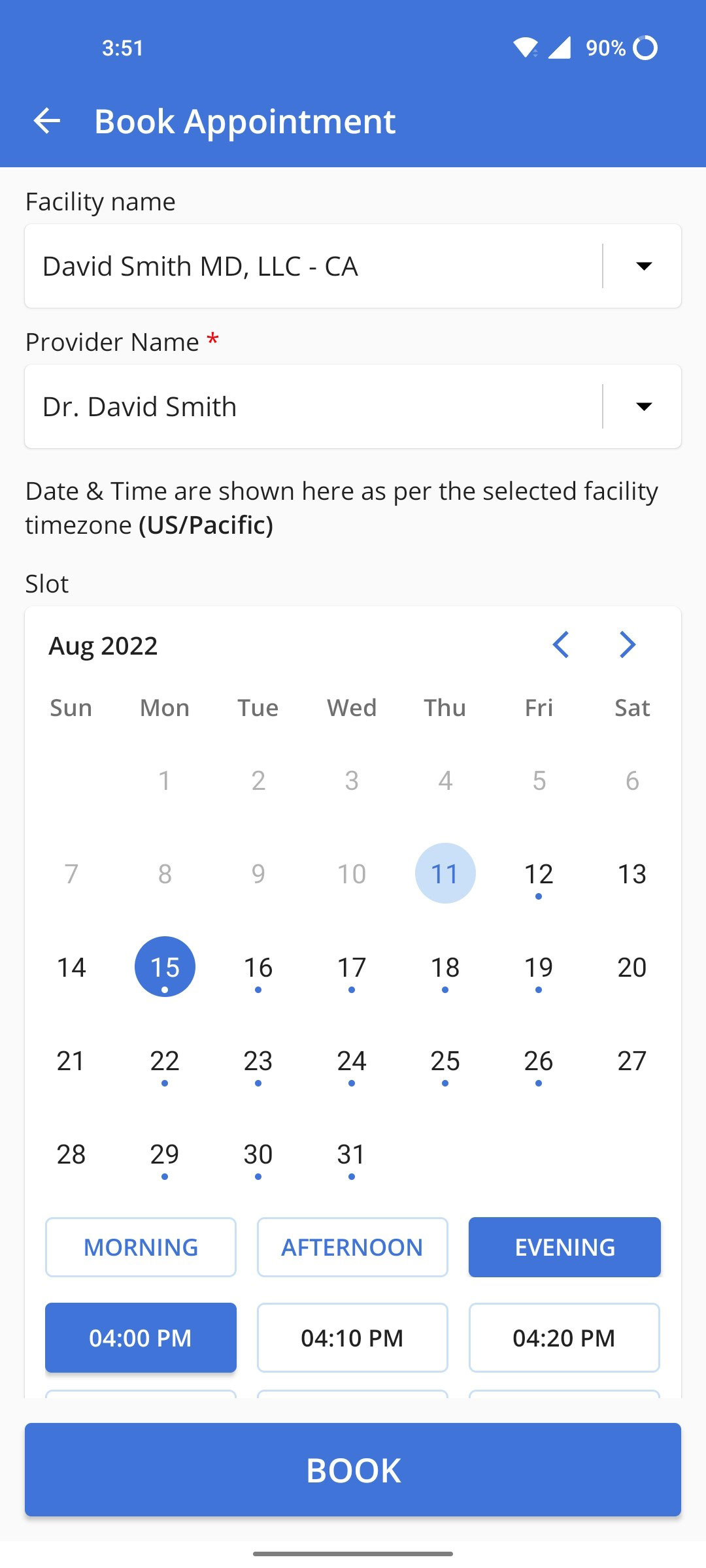The height and width of the screenshot is (1568, 706).
Task: Open the Provider Name dropdown
Action: [643, 406]
